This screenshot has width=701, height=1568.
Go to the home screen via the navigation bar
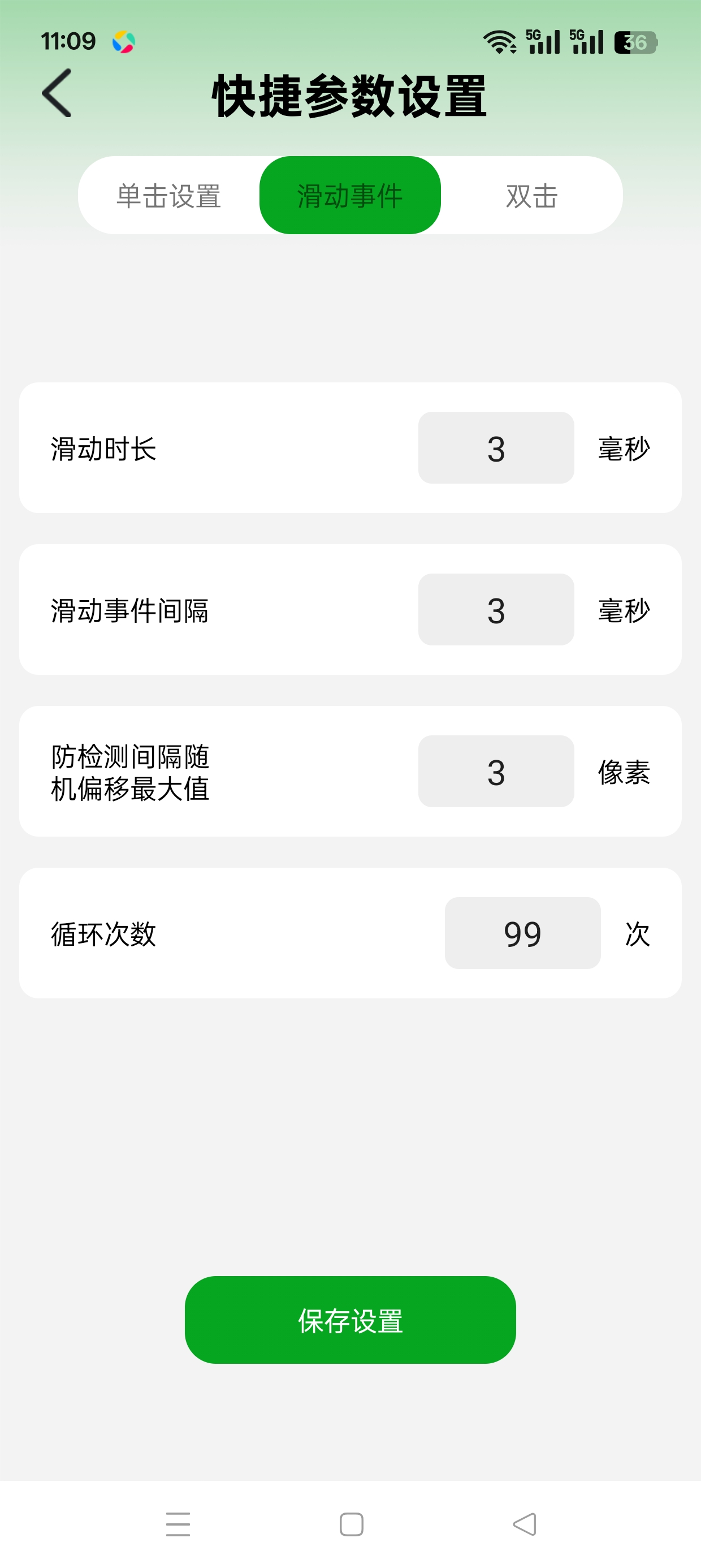tap(351, 1524)
